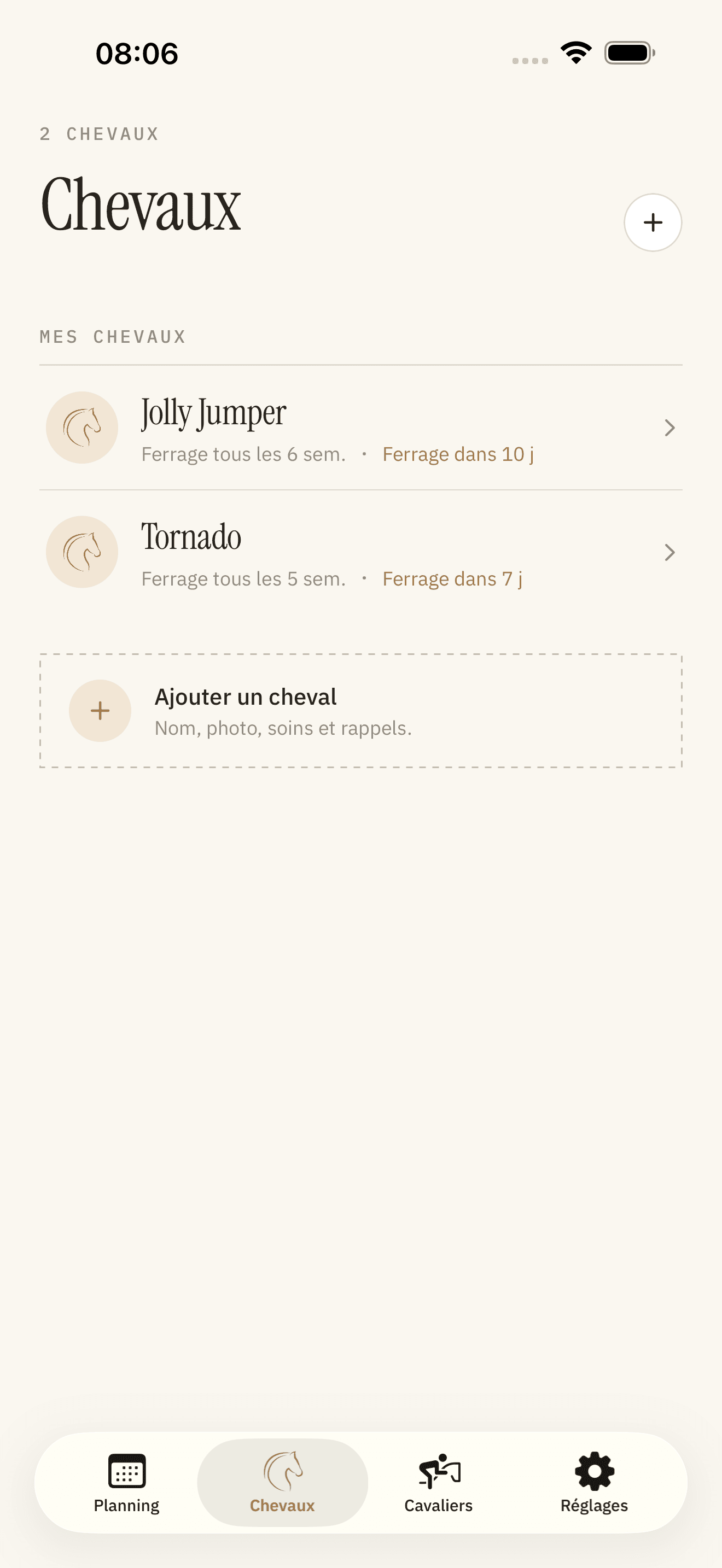Go to the Cavaliers tab

coord(438,1483)
